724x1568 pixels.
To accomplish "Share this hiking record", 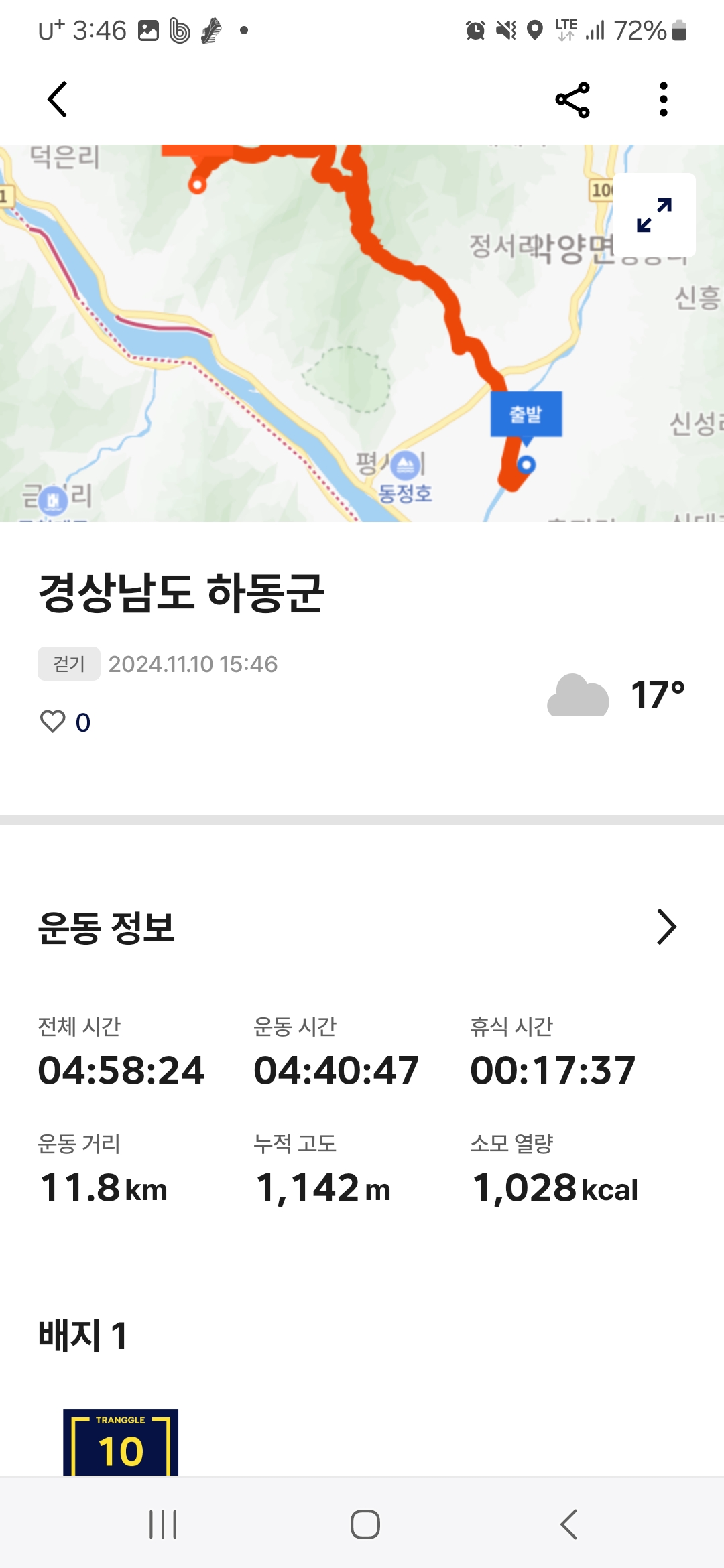I will [x=572, y=100].
